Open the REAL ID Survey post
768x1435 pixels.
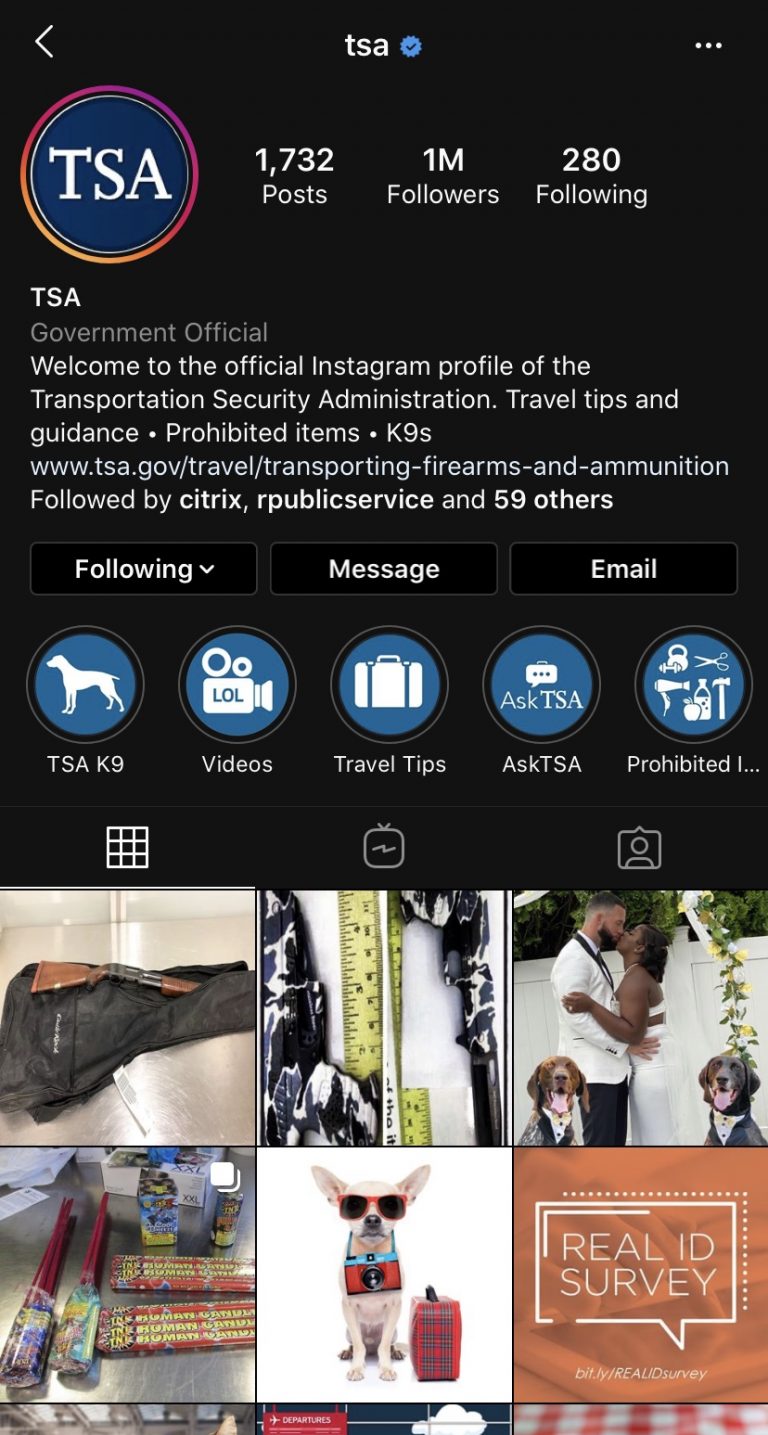(639, 1270)
